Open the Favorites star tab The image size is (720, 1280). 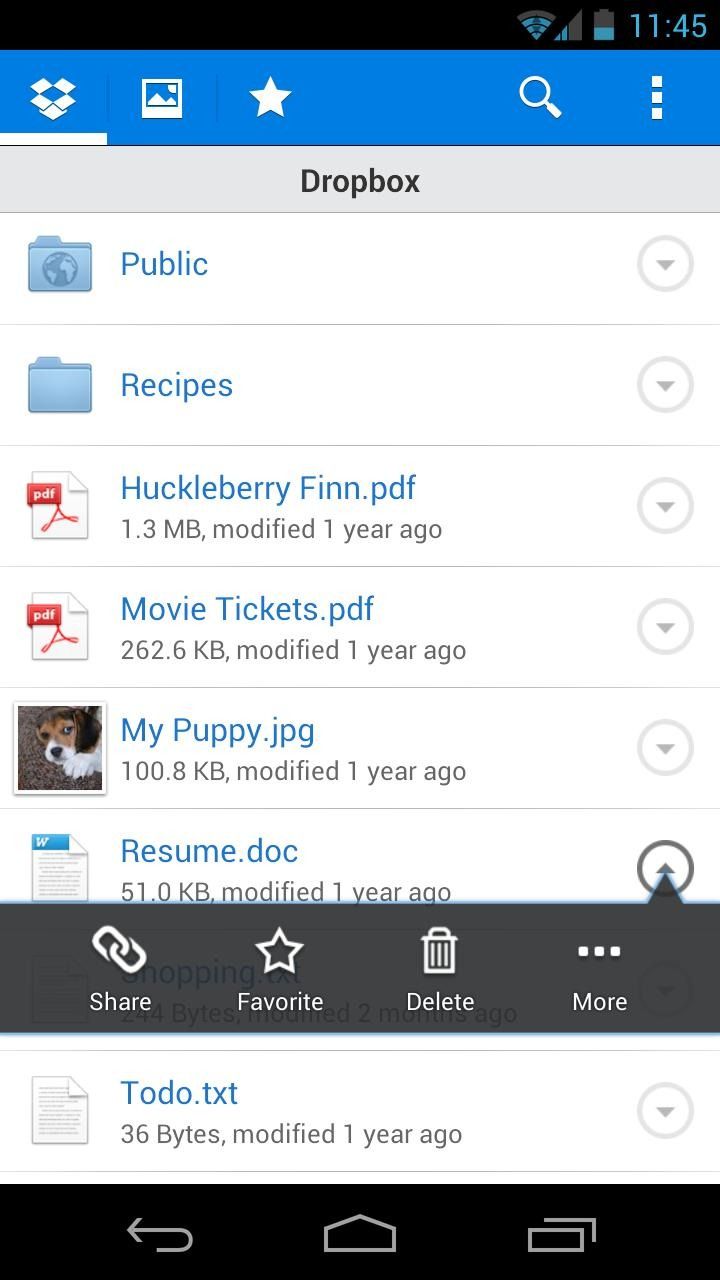[x=270, y=96]
